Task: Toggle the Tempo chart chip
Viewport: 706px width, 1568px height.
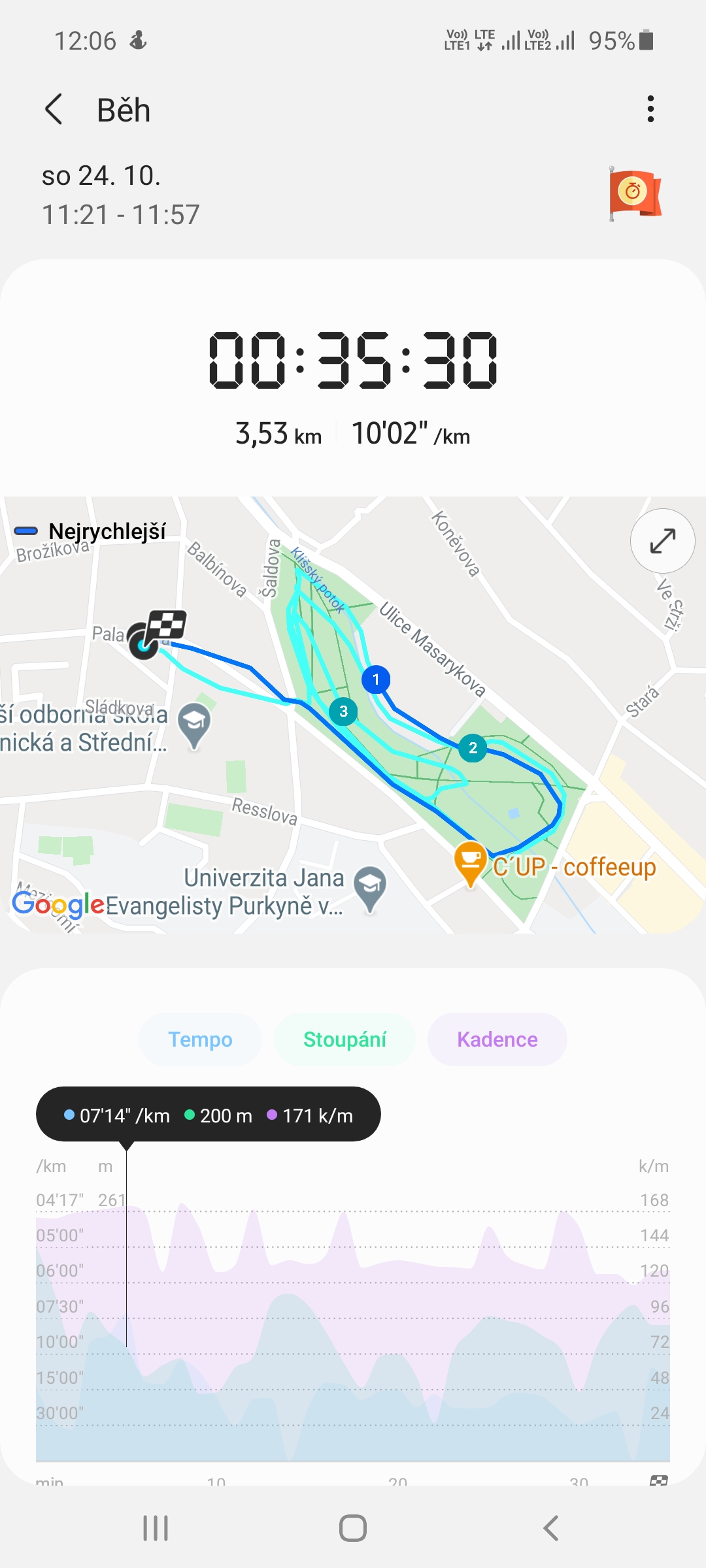Action: (200, 1039)
